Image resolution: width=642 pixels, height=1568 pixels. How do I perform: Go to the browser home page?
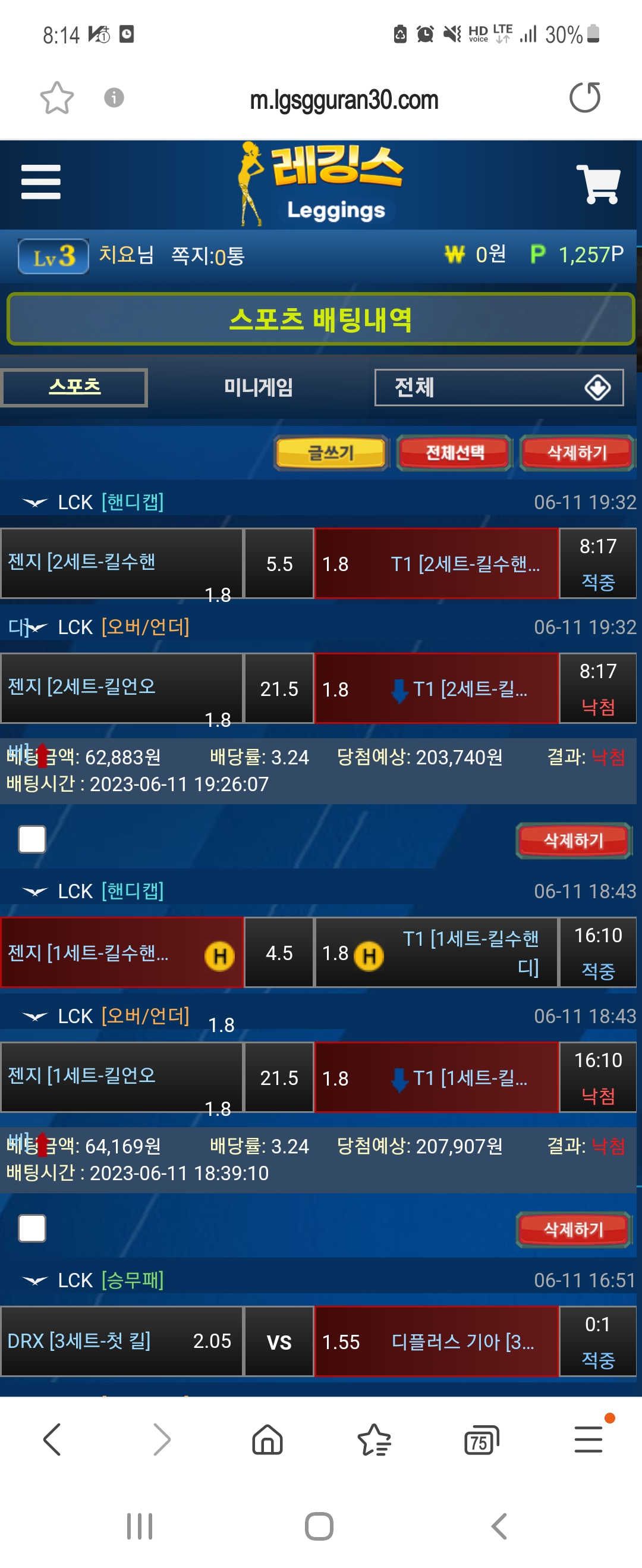(x=267, y=1440)
